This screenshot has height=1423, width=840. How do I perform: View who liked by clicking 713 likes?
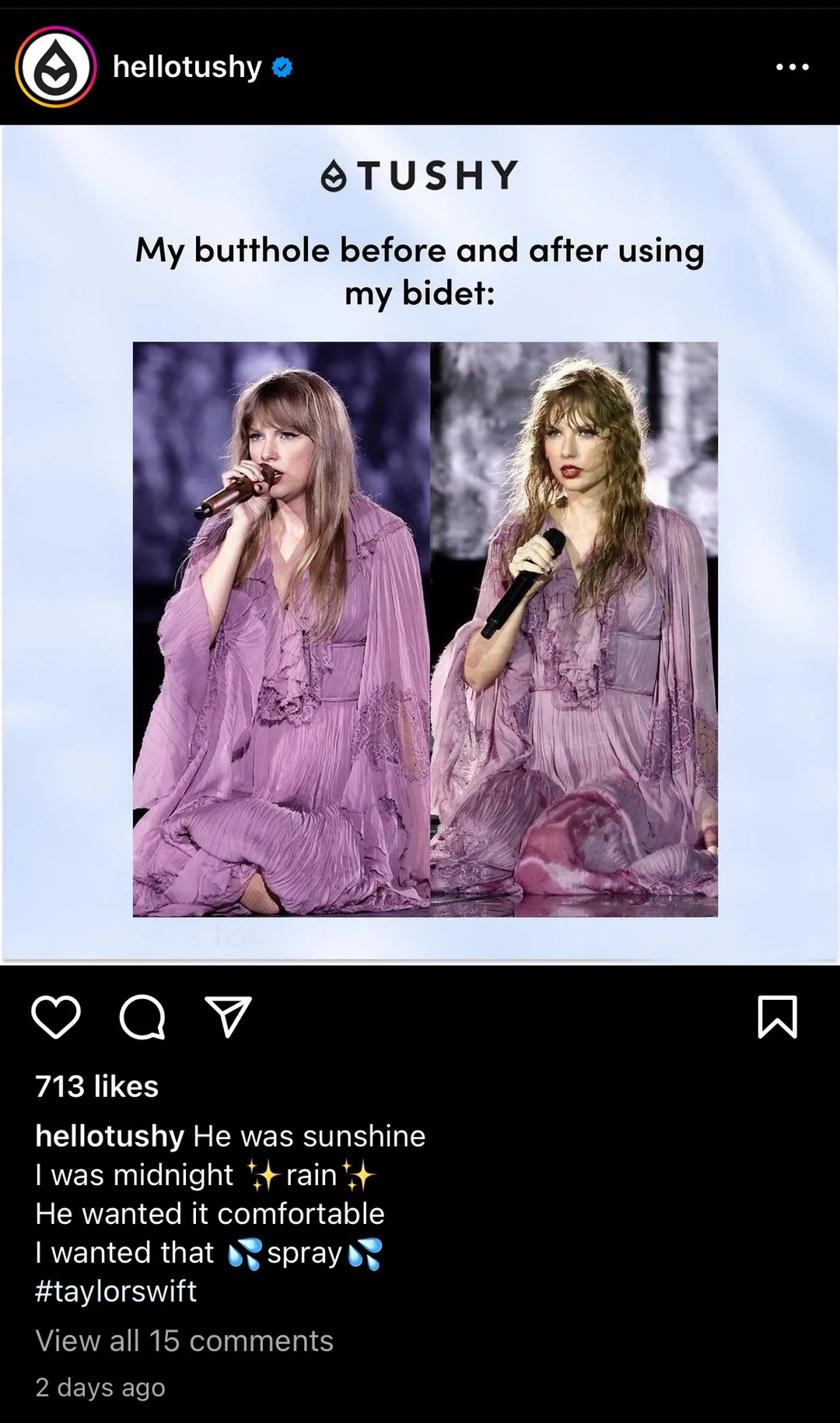pyautogui.click(x=95, y=1086)
